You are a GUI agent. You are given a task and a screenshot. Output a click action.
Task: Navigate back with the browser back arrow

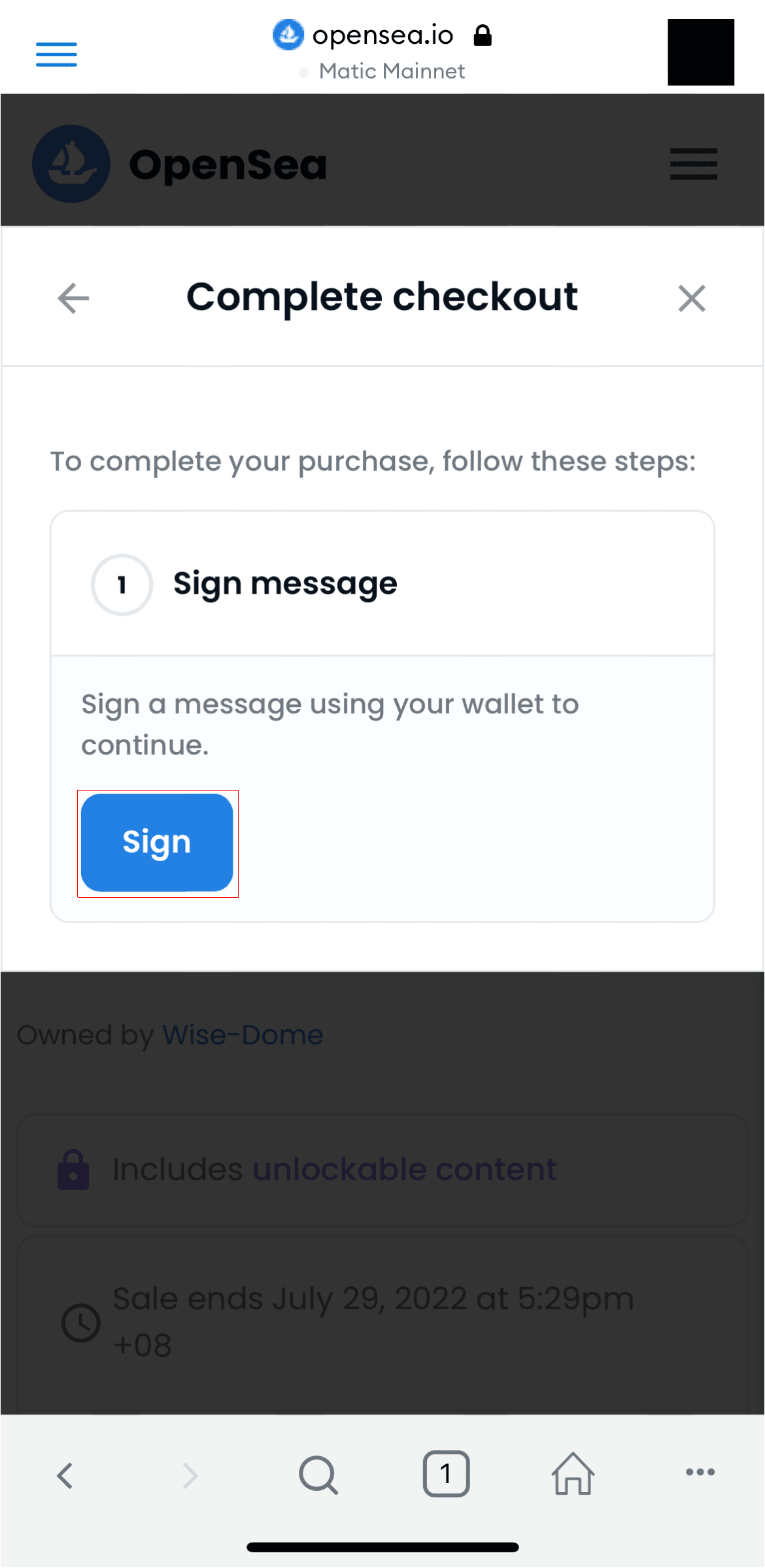pos(64,1475)
